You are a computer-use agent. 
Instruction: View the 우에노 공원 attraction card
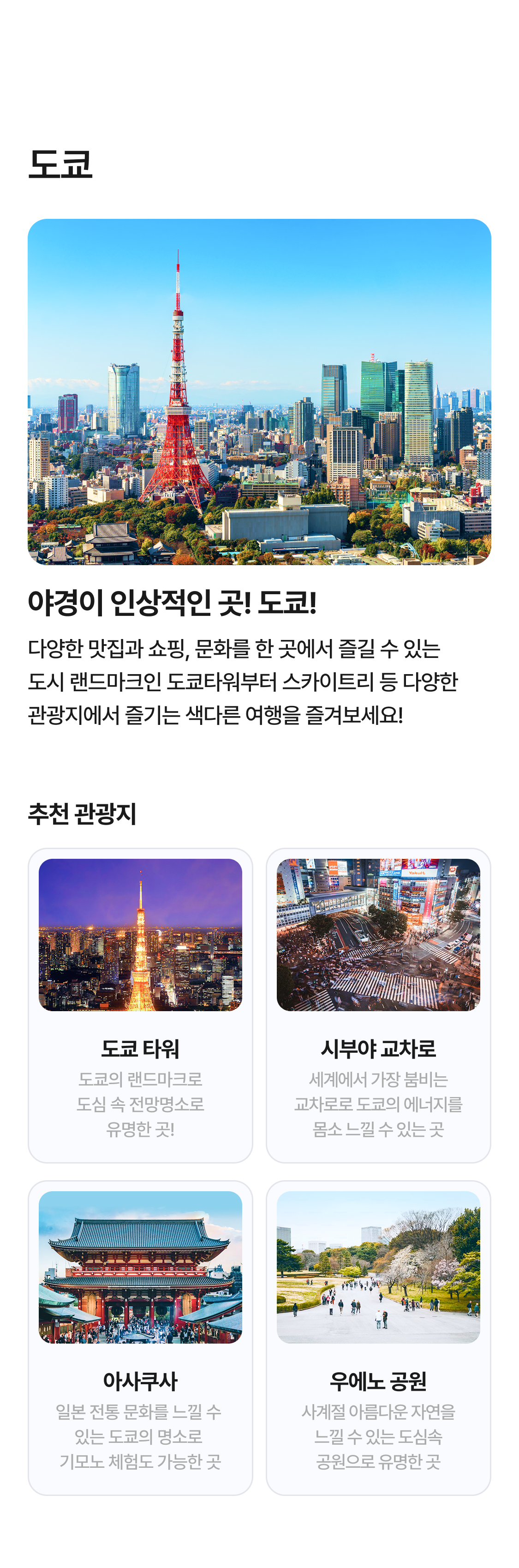coord(378,1337)
